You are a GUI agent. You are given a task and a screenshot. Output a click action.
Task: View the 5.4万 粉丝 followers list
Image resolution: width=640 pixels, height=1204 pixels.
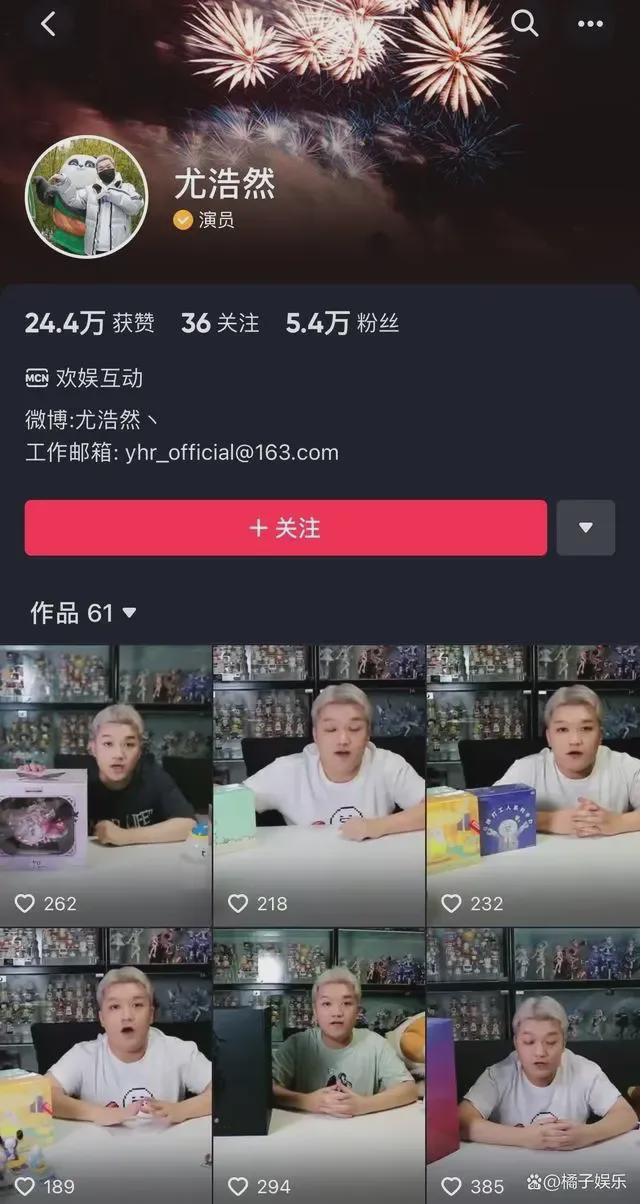point(342,323)
